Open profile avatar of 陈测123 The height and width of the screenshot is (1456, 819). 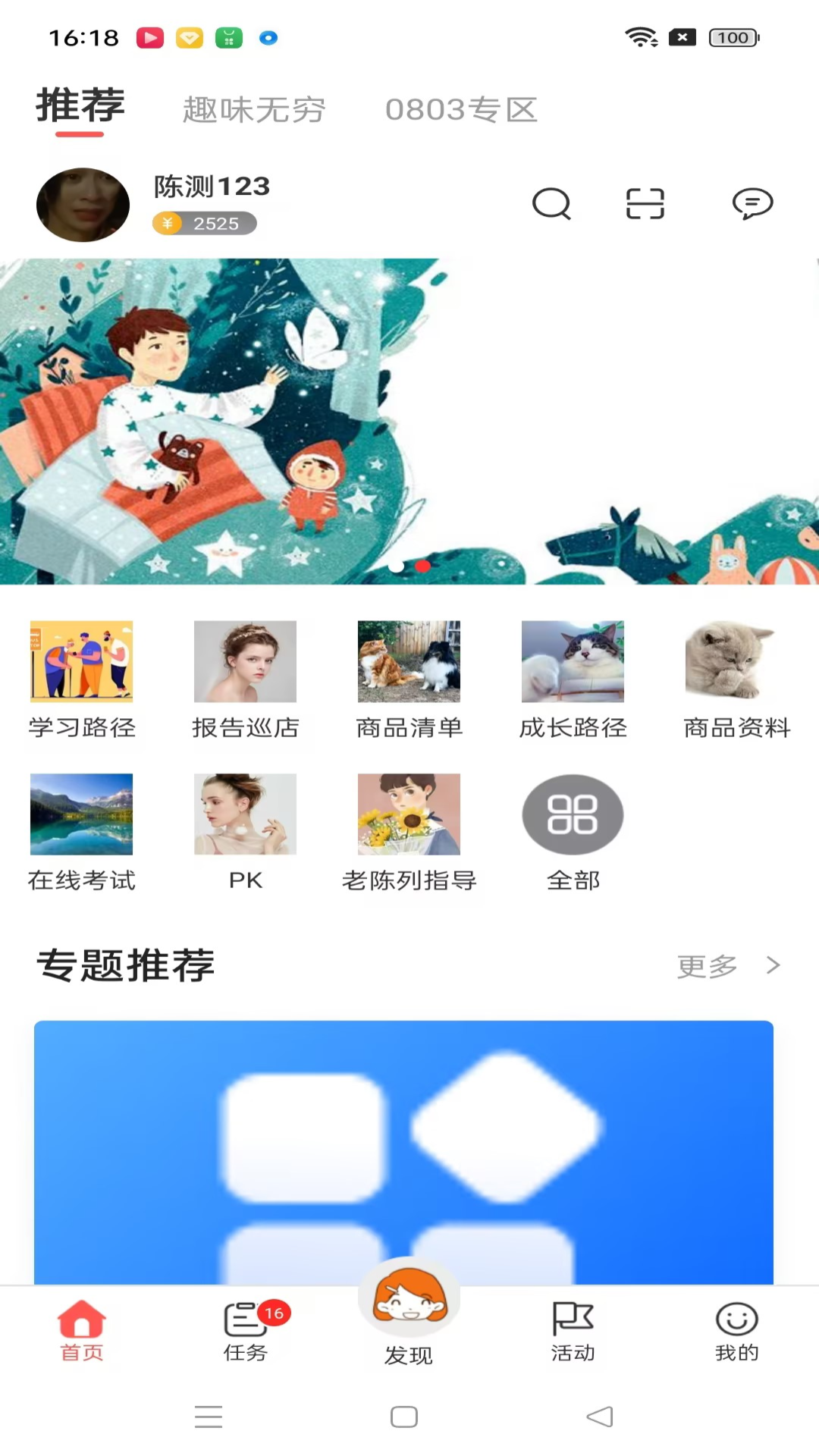click(x=83, y=205)
